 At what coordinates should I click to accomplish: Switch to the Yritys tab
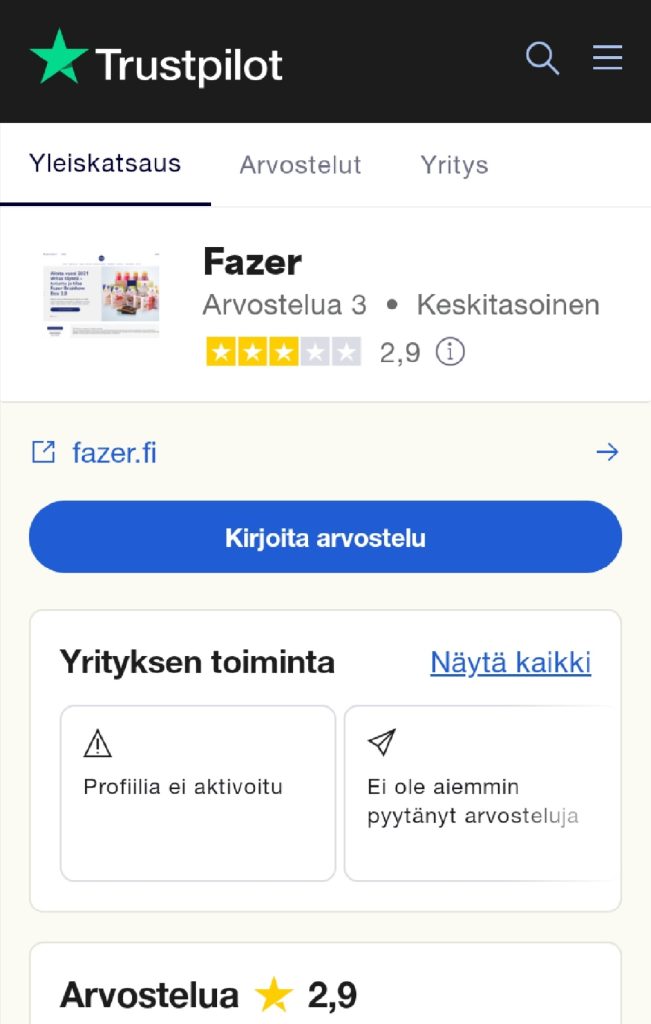coord(454,165)
